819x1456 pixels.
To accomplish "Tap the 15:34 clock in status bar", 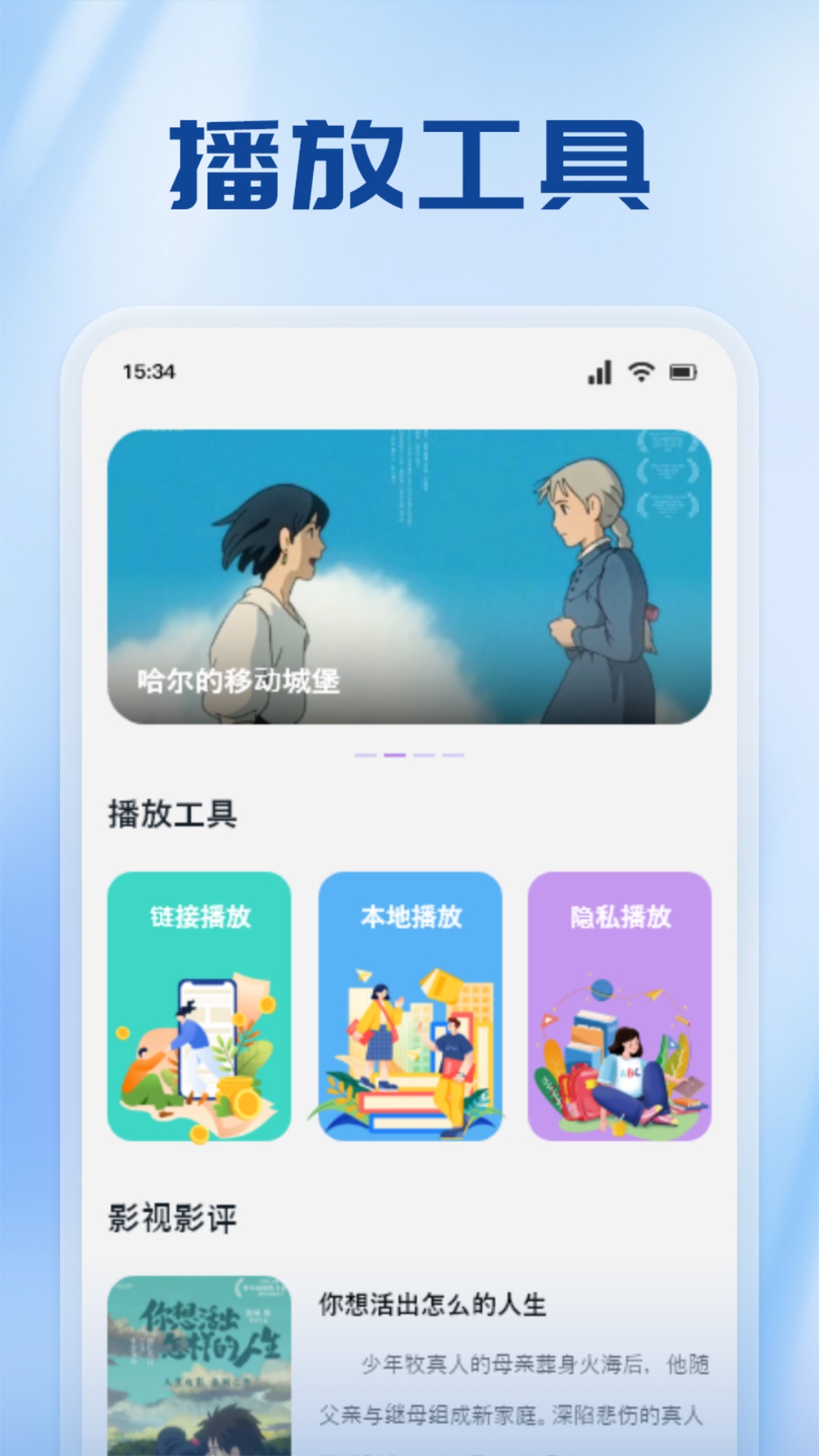I will pos(149,372).
